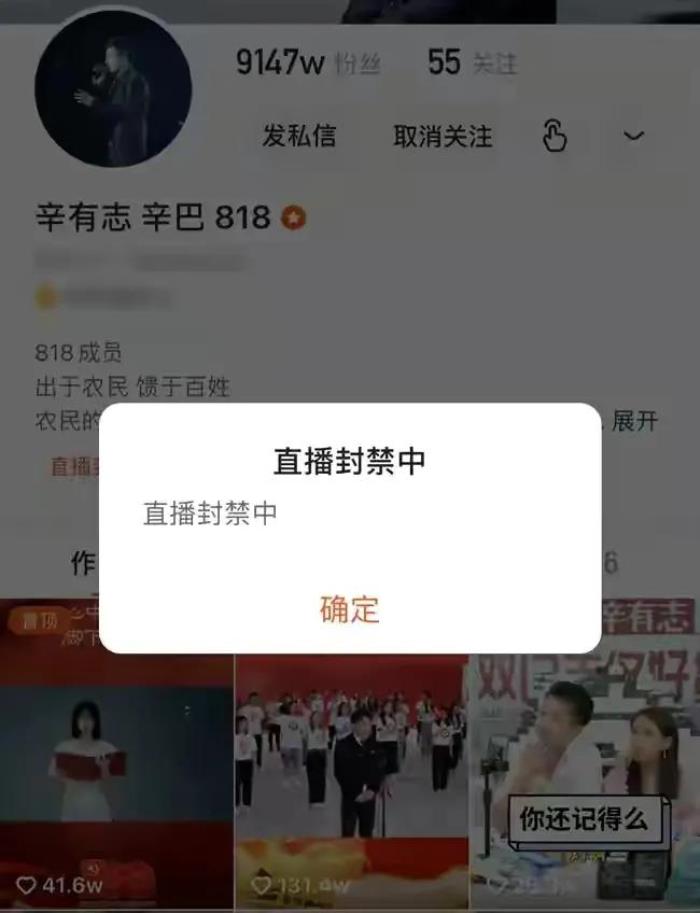The image size is (700, 913).
Task: Tap 确定 to dismiss the dialog
Action: [x=349, y=608]
